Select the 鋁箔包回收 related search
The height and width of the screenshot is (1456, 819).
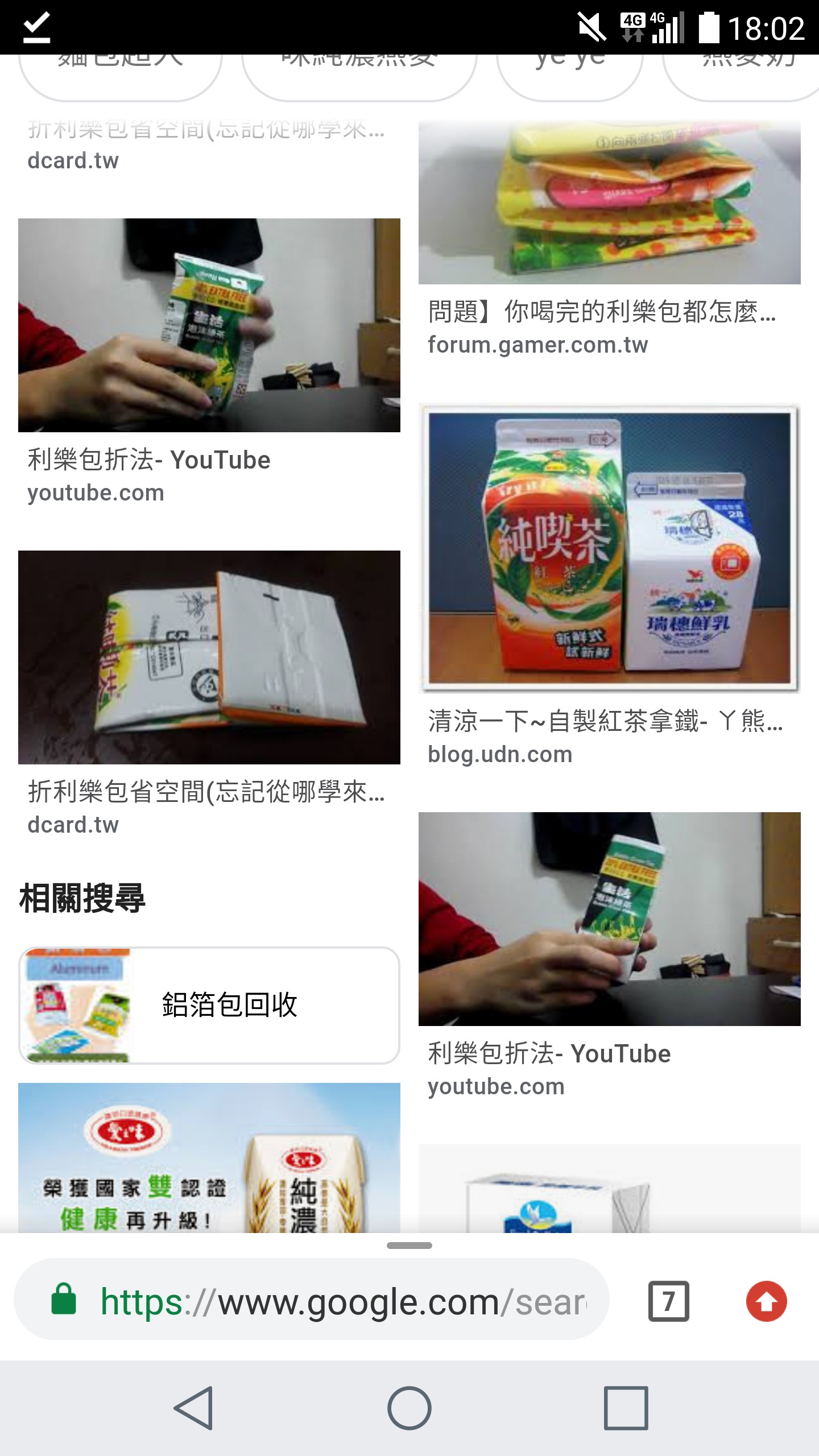pos(209,1005)
